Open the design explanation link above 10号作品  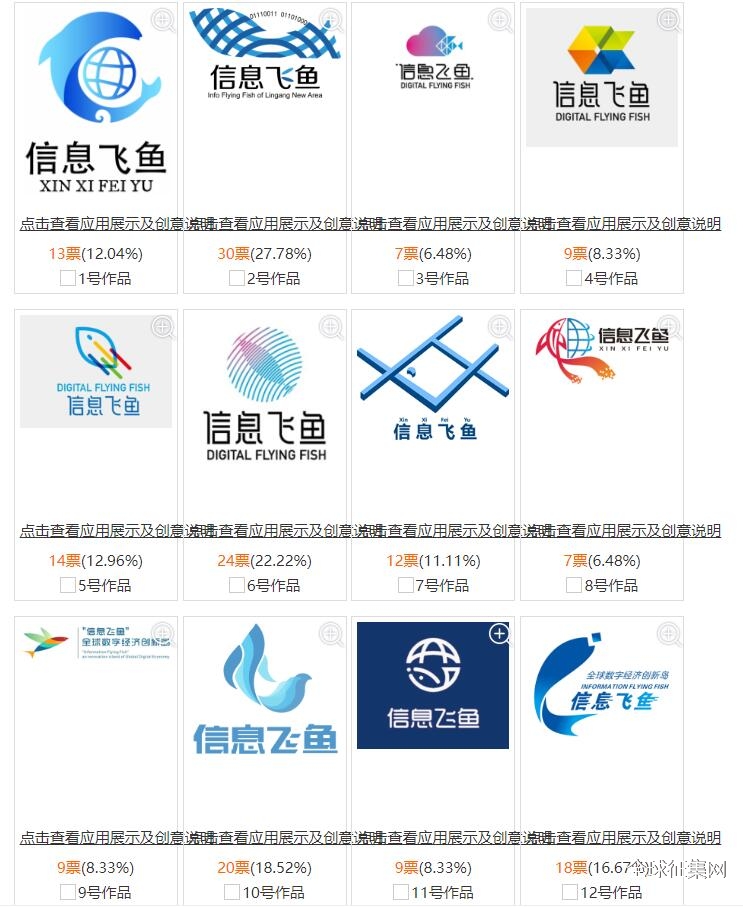[265, 838]
